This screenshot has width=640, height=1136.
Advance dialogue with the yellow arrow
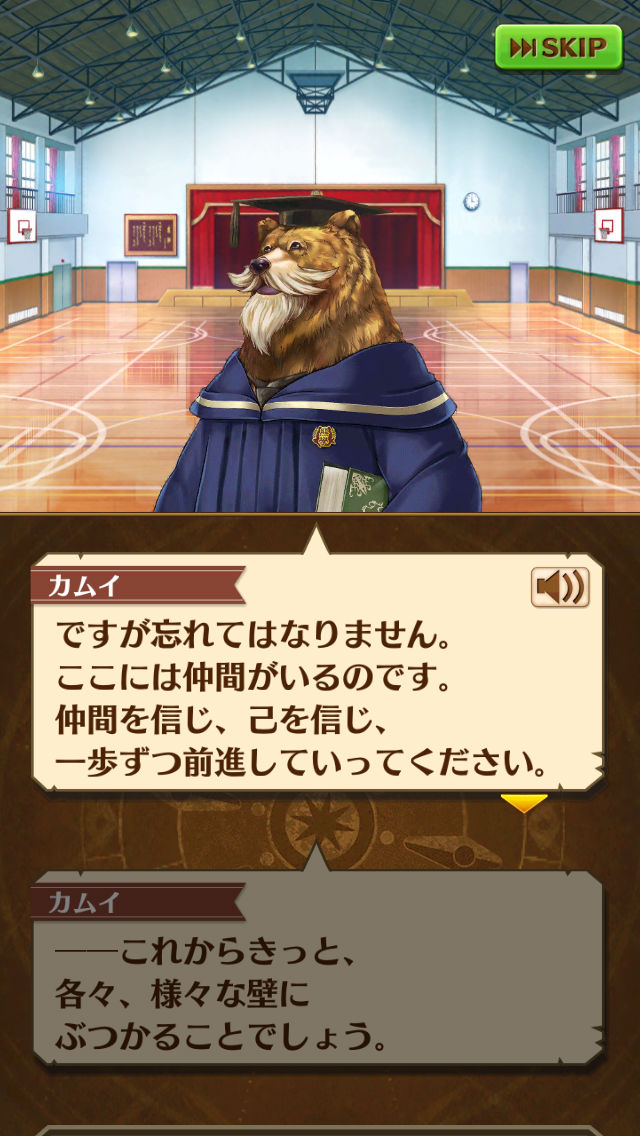tap(524, 803)
